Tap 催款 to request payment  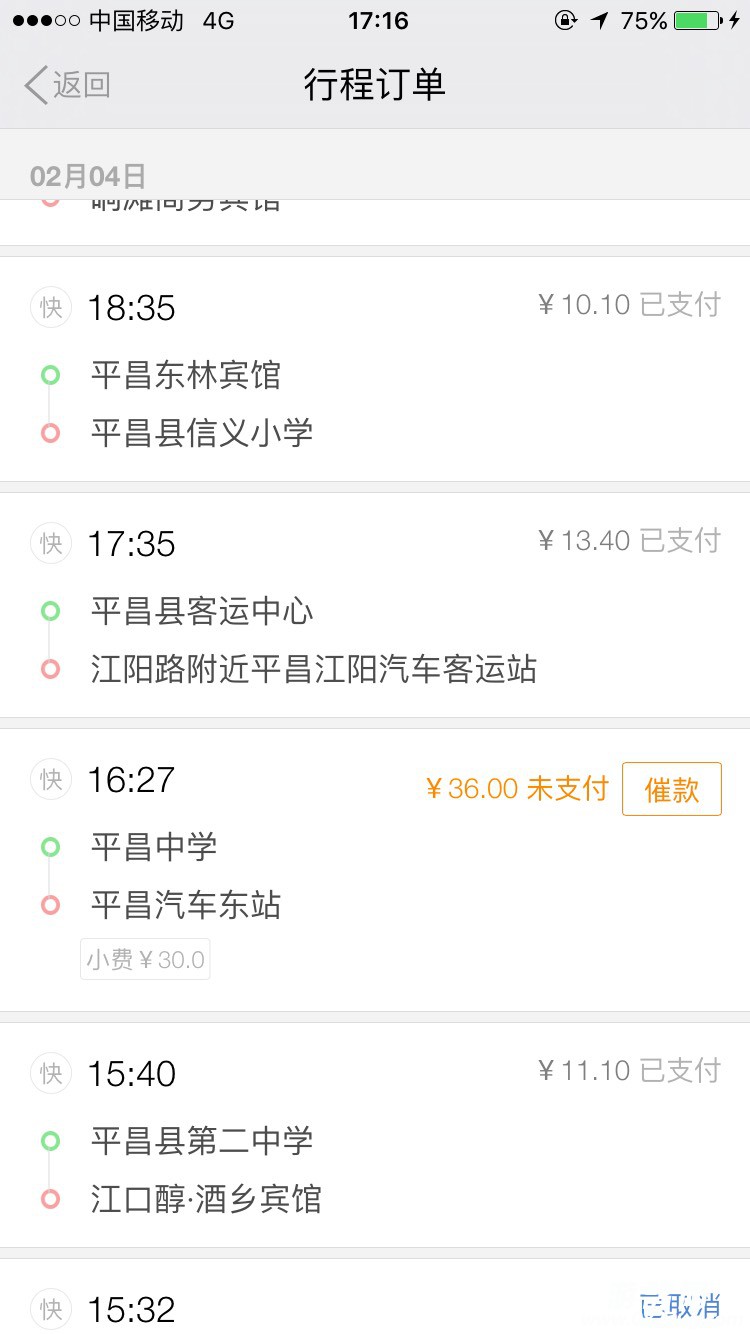[x=671, y=789]
